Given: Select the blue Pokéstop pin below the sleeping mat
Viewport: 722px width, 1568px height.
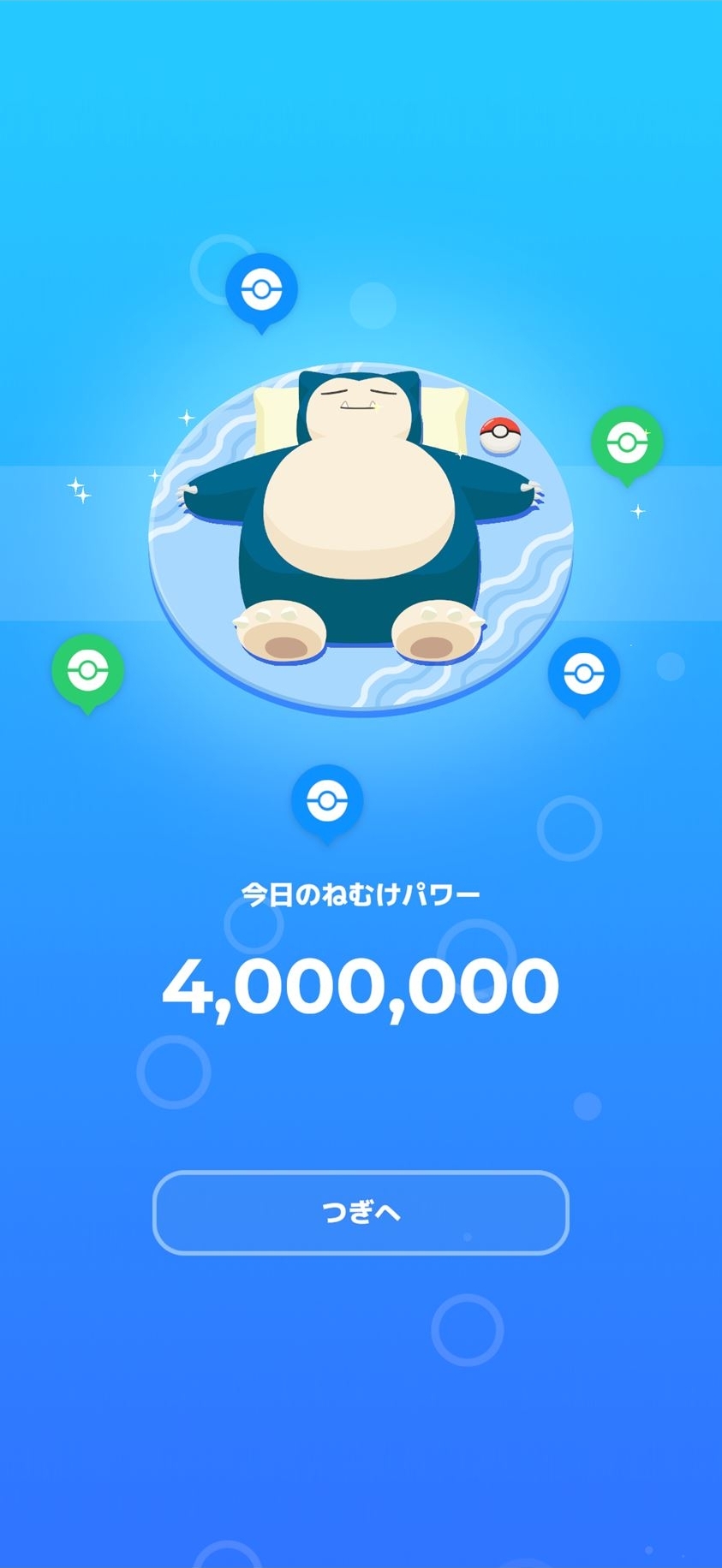Looking at the screenshot, I should [x=327, y=802].
